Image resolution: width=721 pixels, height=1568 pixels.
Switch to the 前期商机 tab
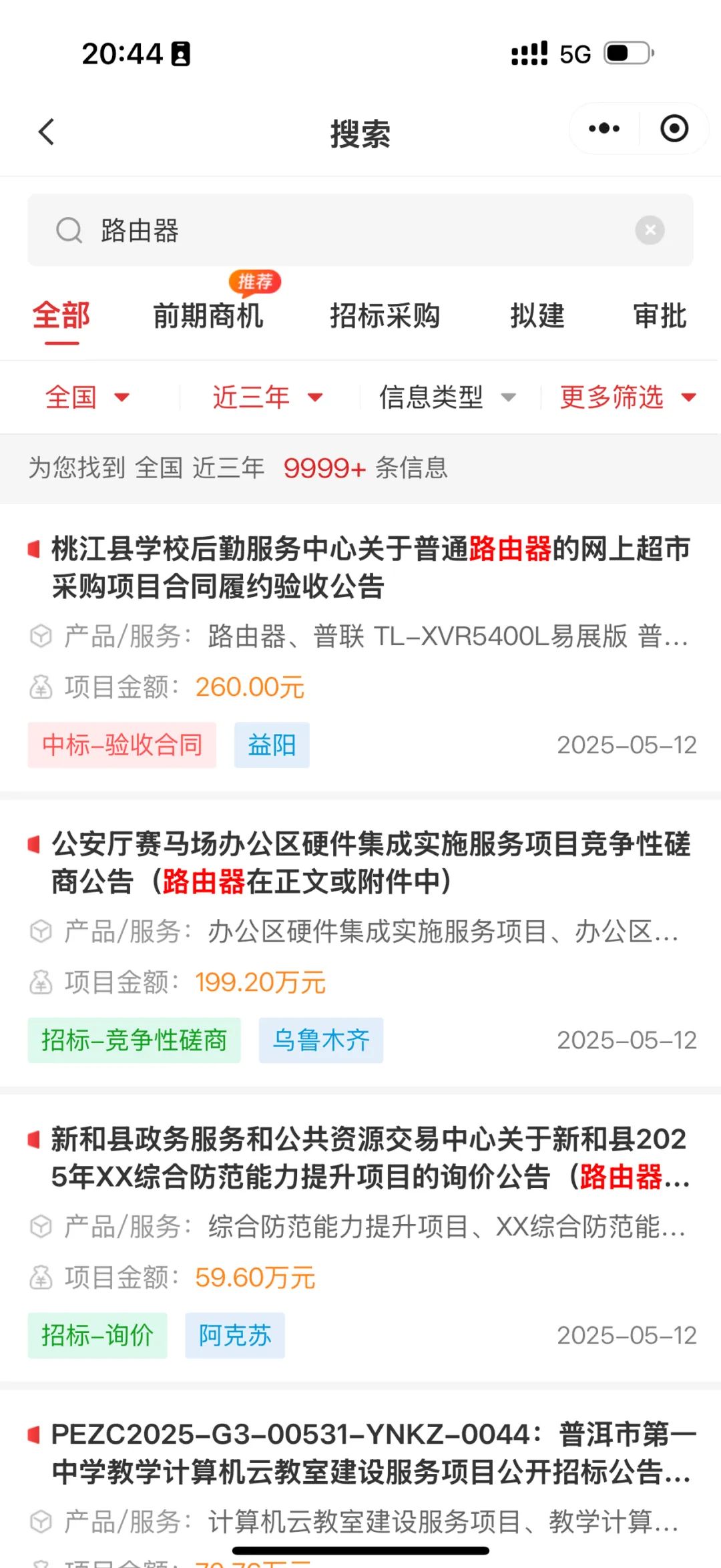[208, 316]
